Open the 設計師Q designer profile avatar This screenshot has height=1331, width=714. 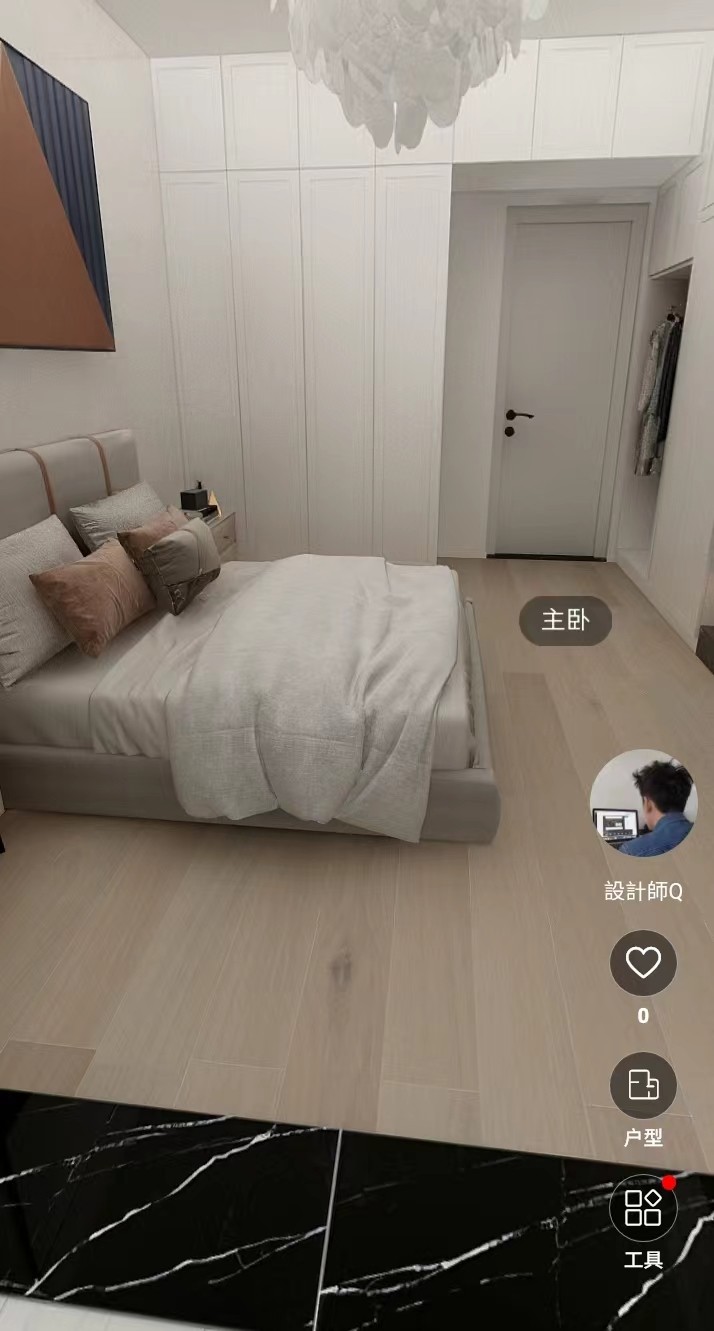[643, 803]
